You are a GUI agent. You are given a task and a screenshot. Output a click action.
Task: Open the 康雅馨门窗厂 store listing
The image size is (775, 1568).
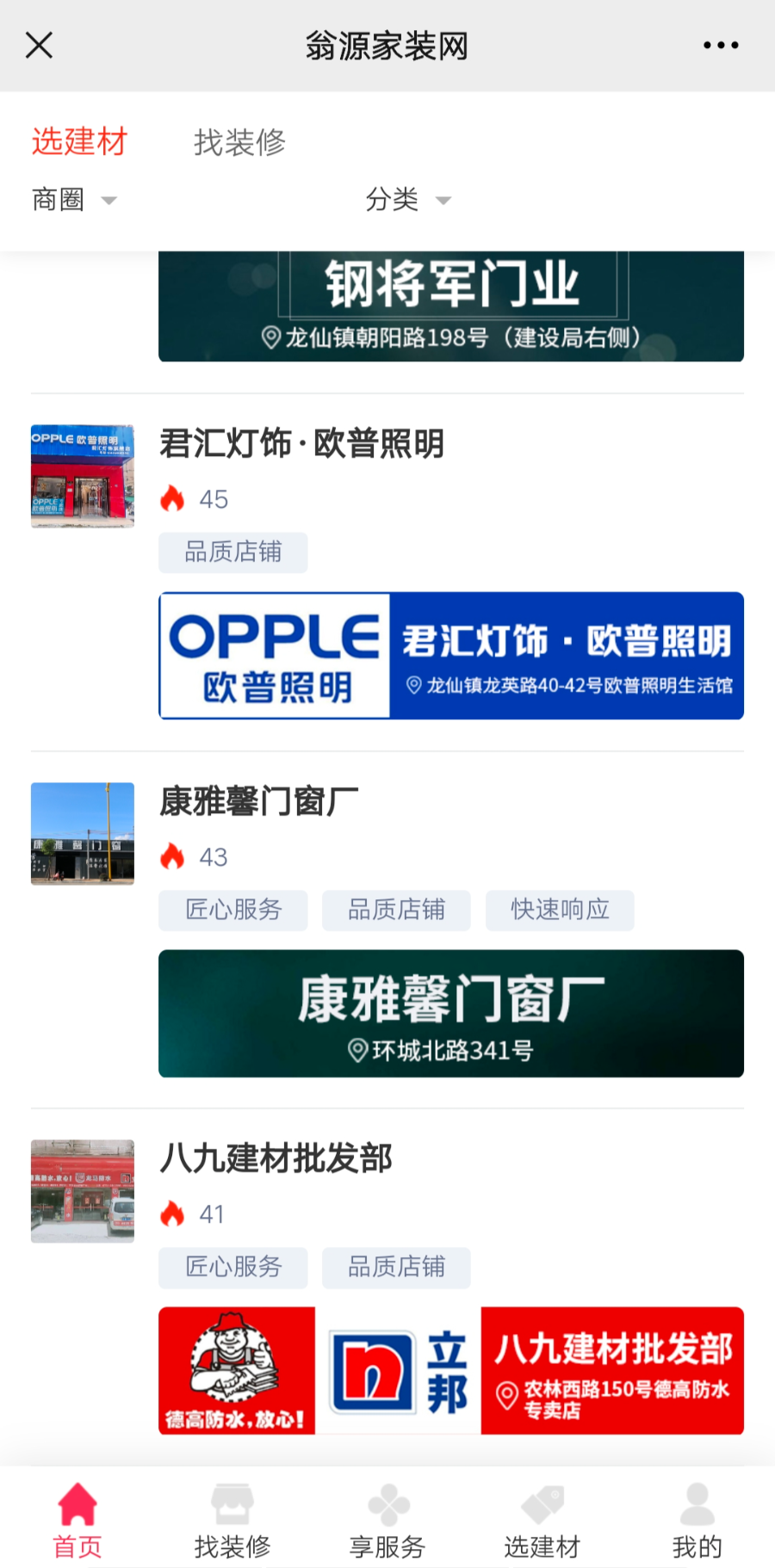click(x=258, y=802)
